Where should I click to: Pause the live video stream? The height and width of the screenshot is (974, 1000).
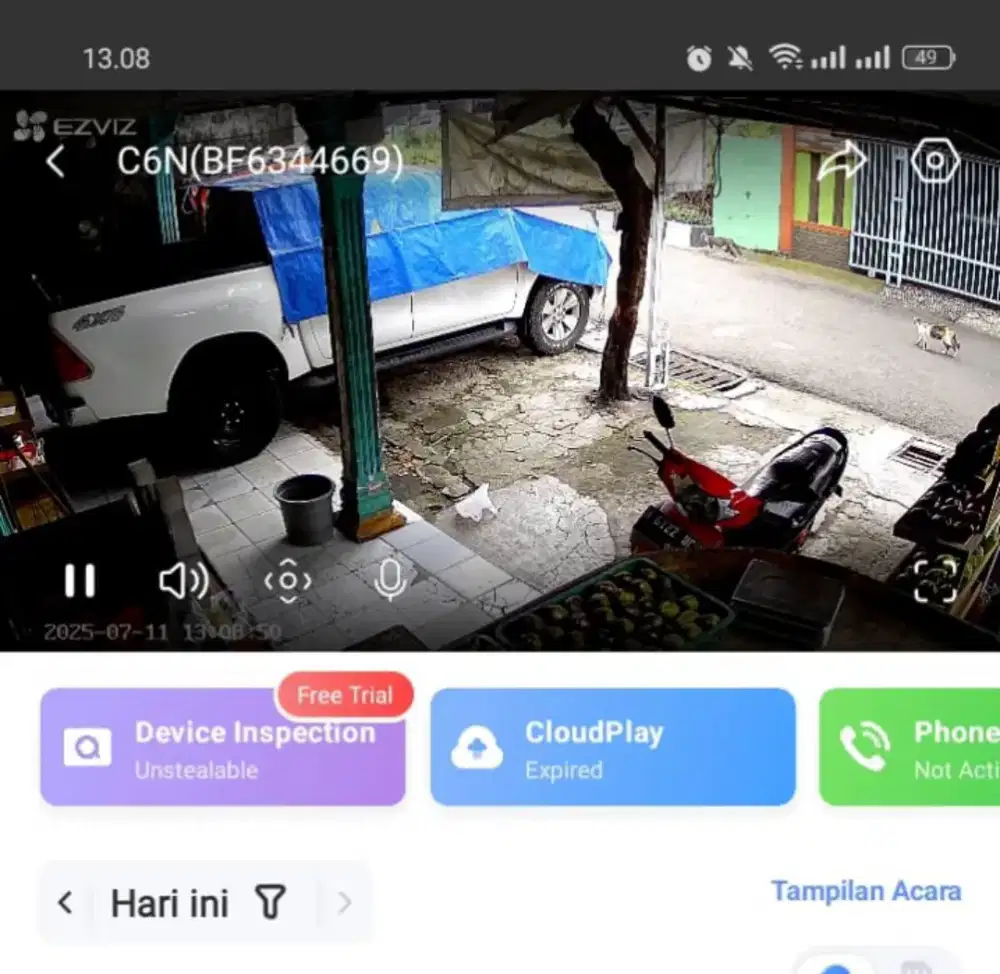tap(80, 581)
